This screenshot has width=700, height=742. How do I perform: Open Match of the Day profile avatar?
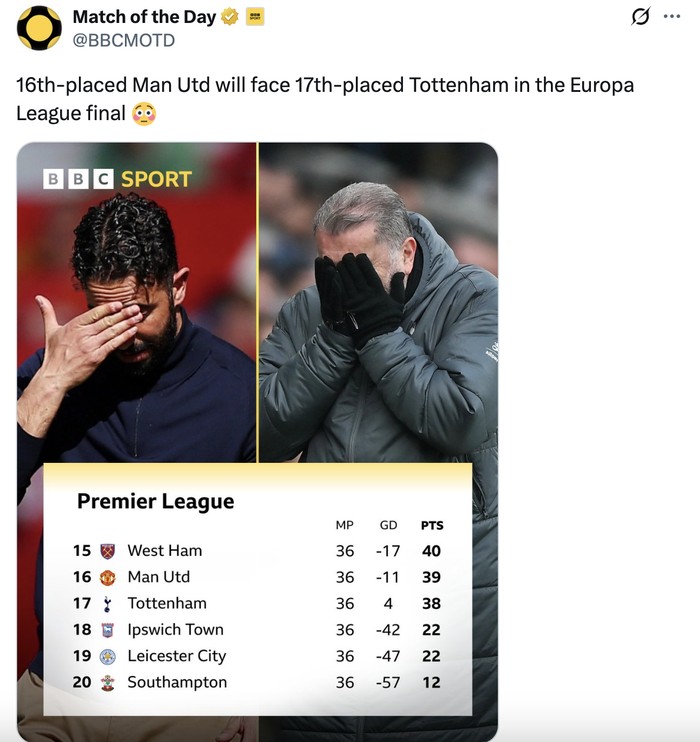[x=39, y=28]
